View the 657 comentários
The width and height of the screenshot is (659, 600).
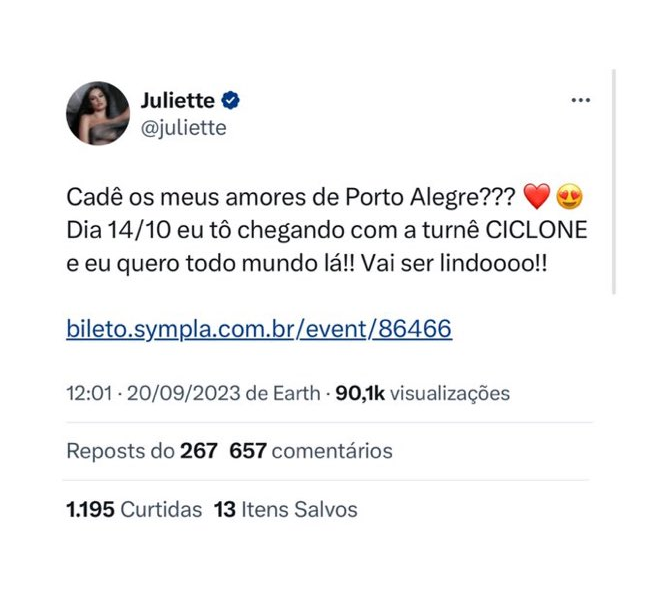pos(310,451)
